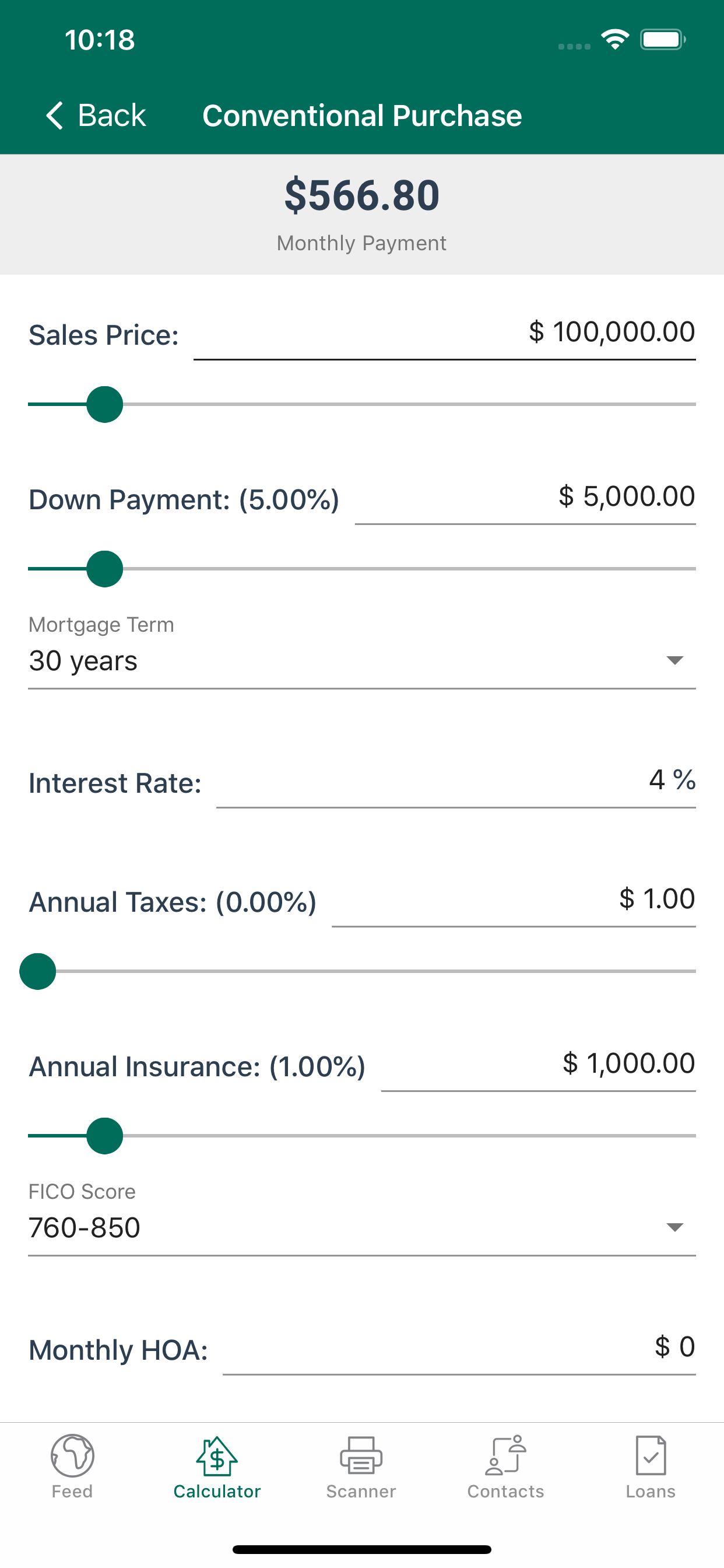Tap the Down Payment slider handle
724x1568 pixels.
pyautogui.click(x=105, y=569)
